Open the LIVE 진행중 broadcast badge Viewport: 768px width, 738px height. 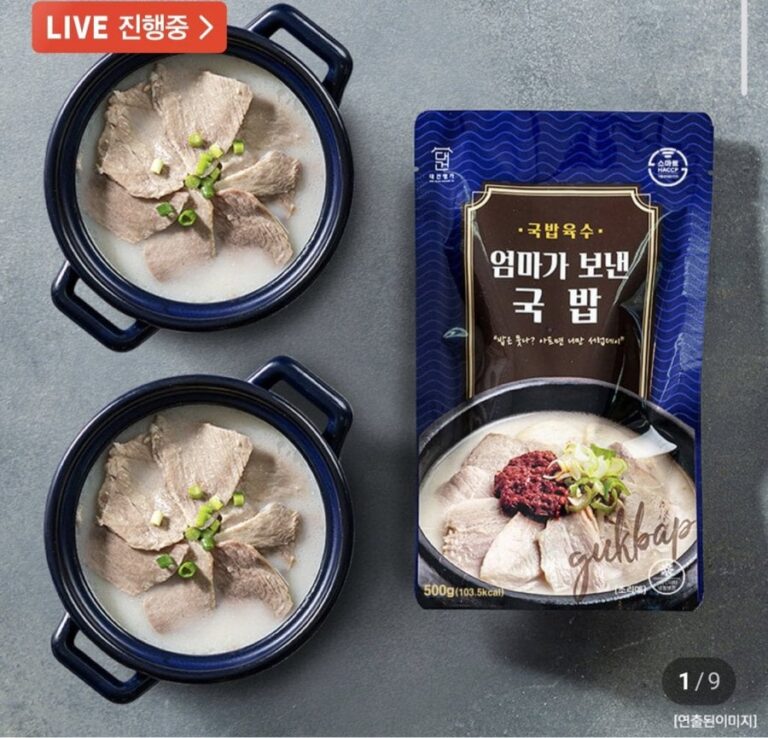(x=129, y=27)
